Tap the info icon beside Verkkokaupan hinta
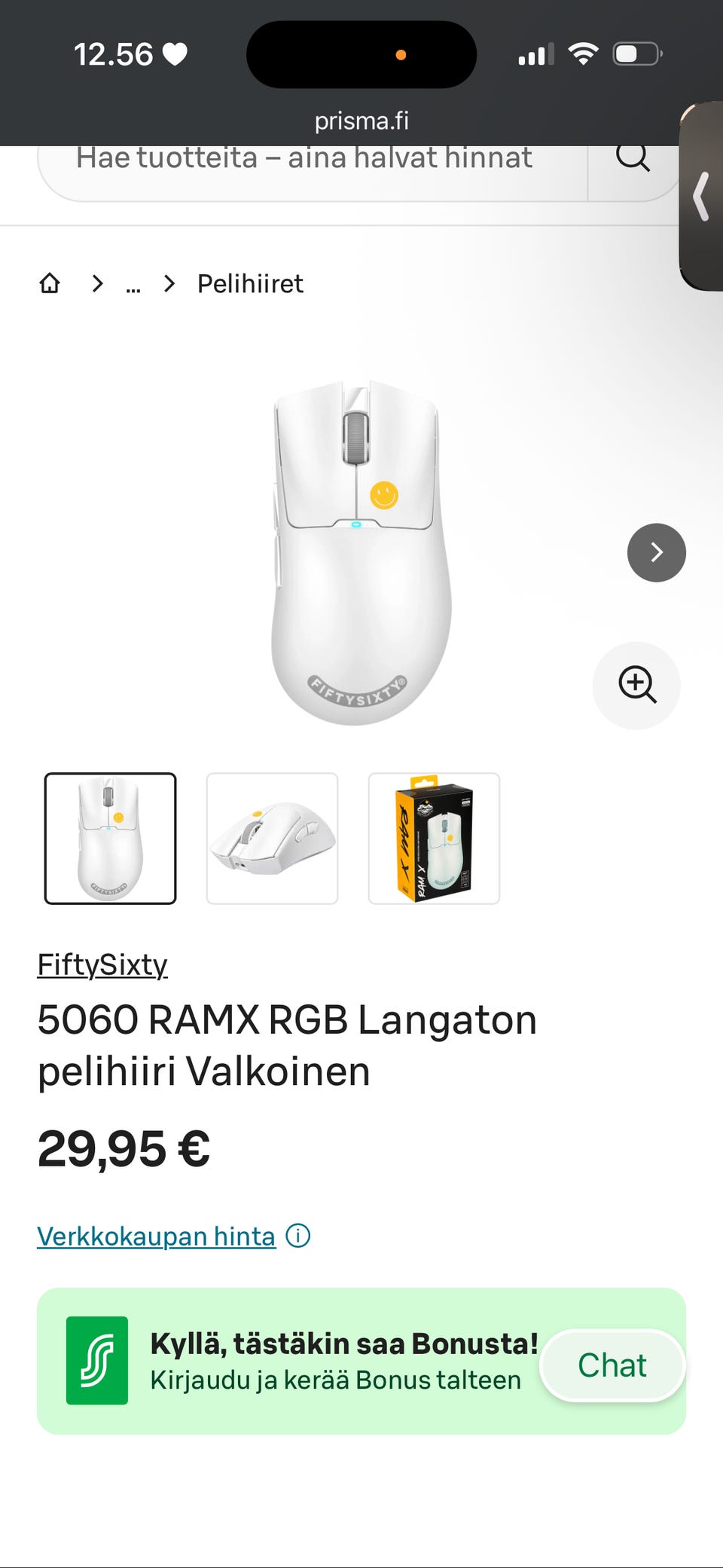This screenshot has width=723, height=1568. pyautogui.click(x=298, y=1235)
